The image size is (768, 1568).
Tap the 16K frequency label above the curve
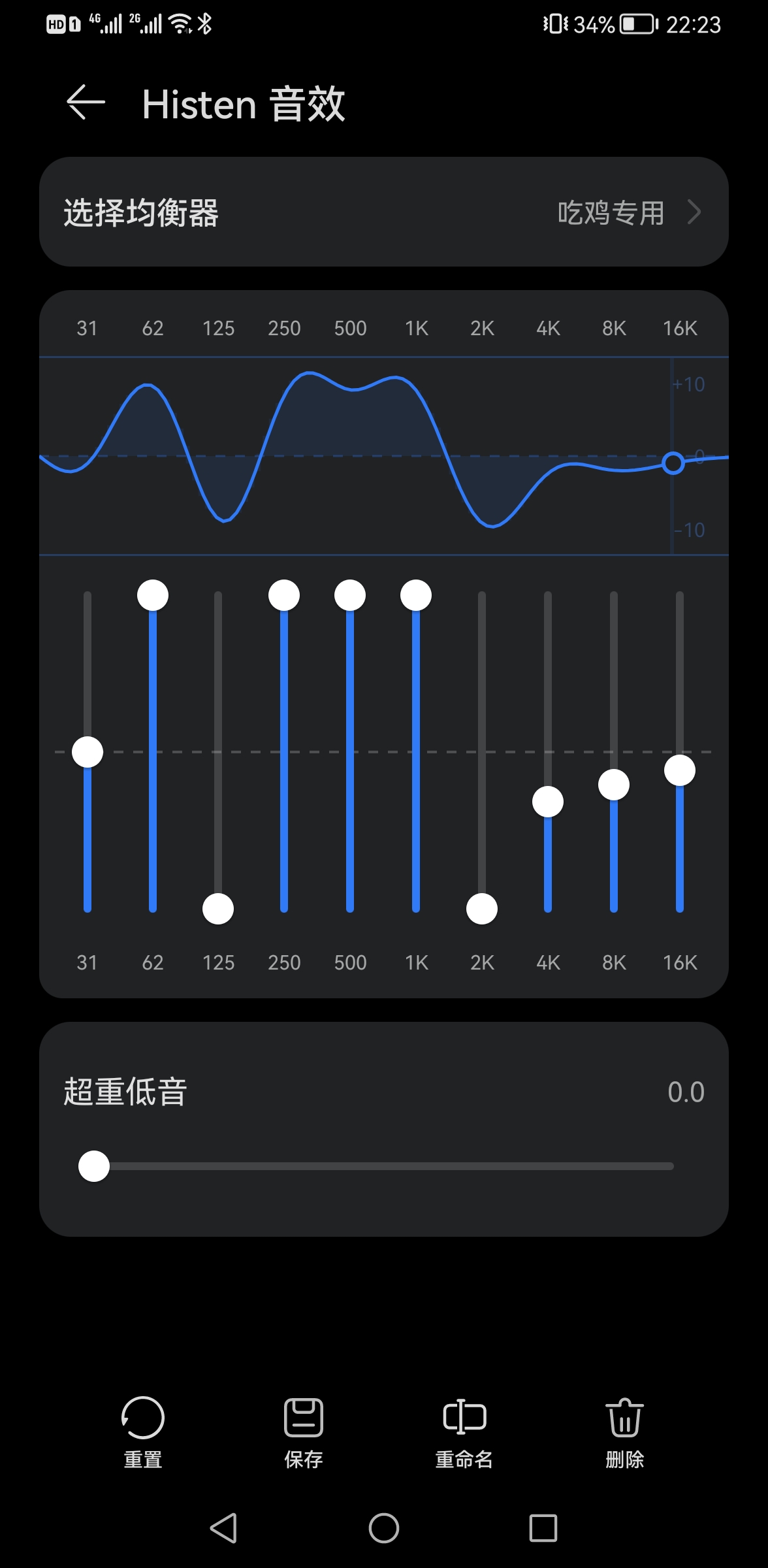click(679, 329)
